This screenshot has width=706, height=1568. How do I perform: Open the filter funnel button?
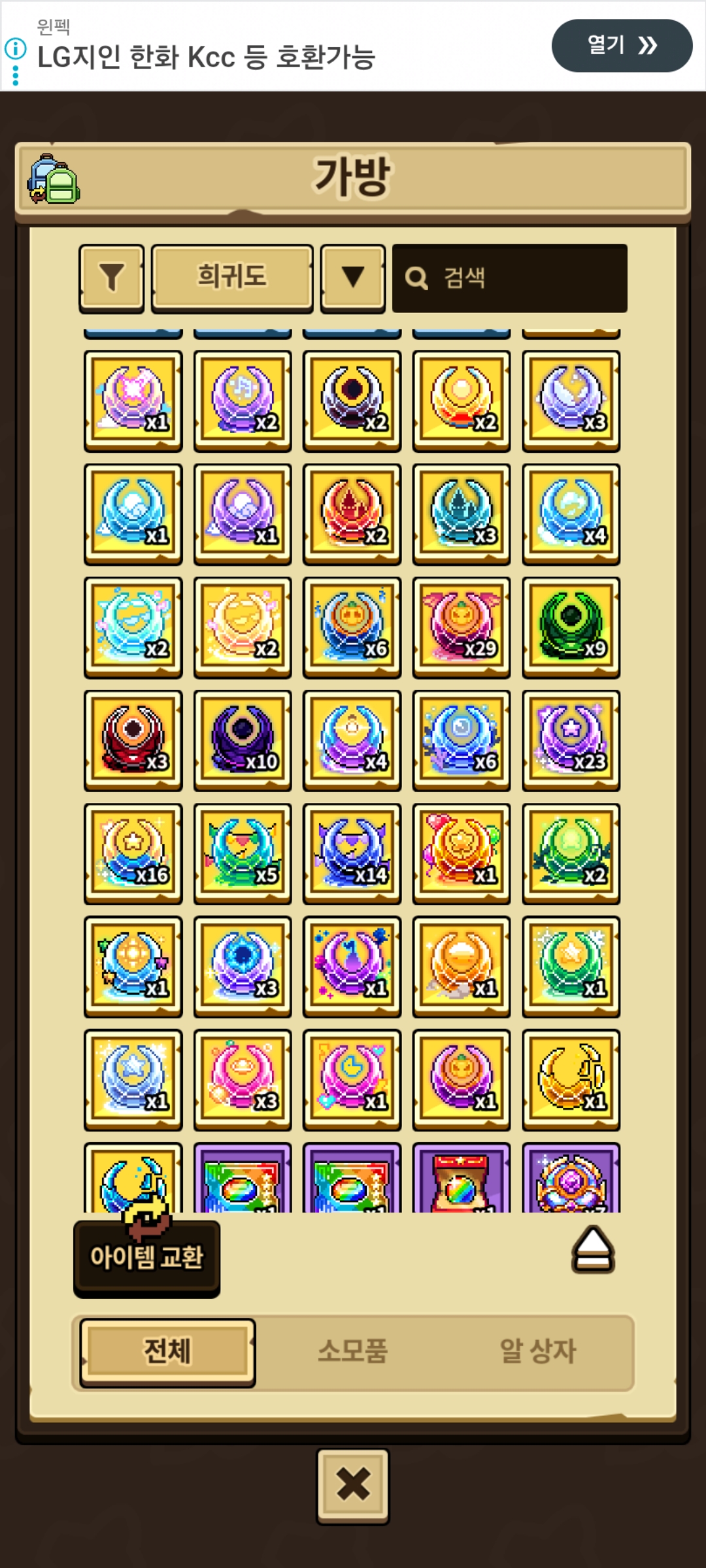pos(111,278)
